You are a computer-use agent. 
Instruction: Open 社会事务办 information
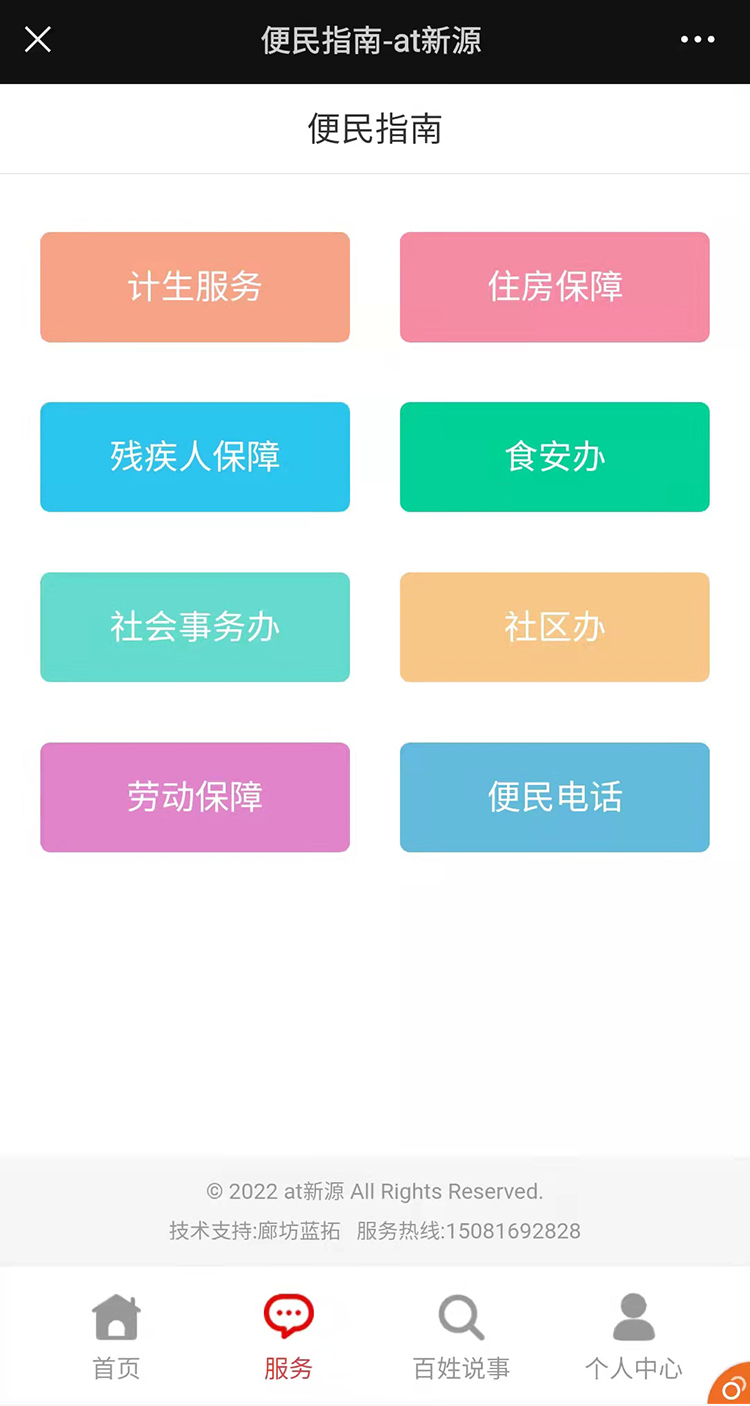195,627
